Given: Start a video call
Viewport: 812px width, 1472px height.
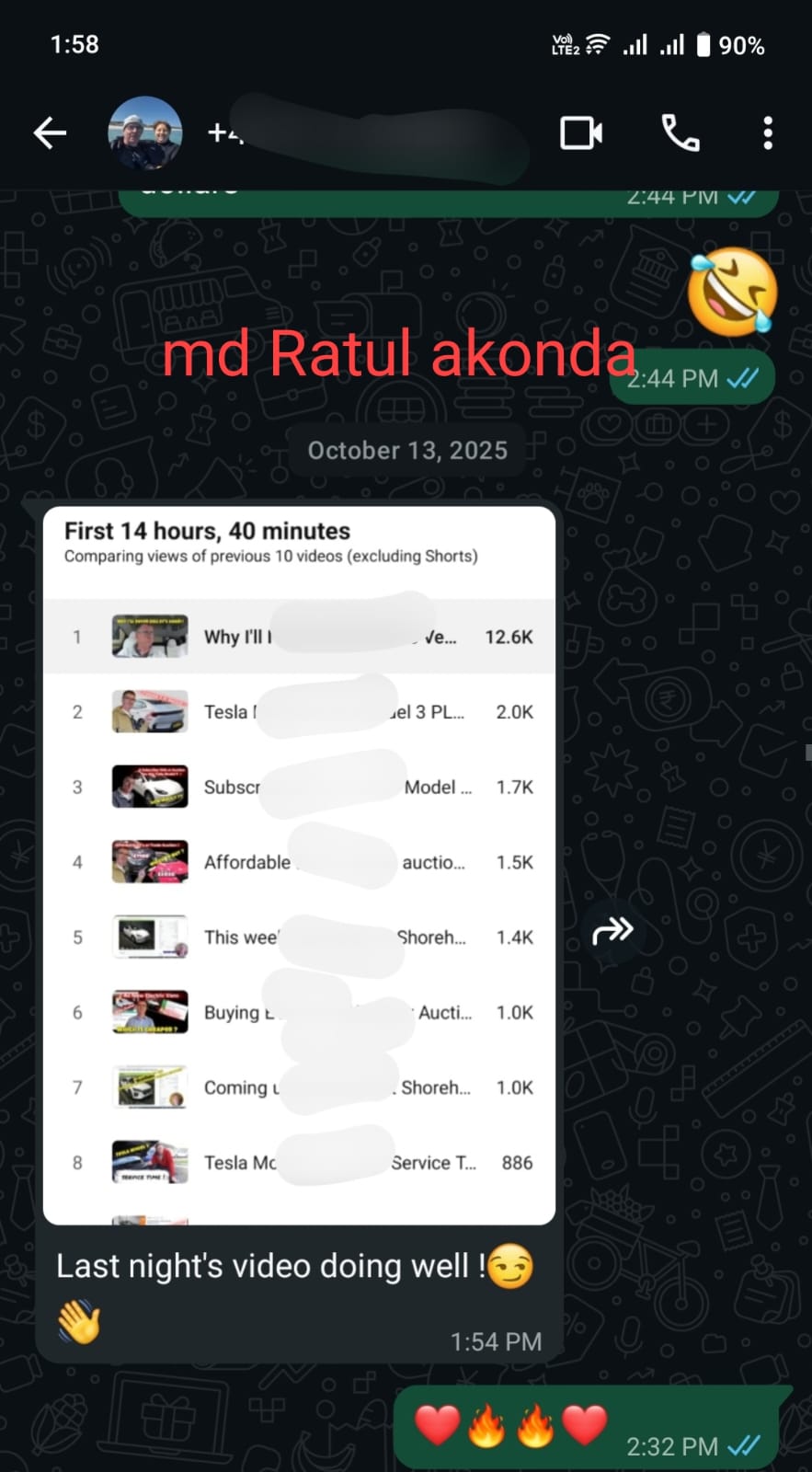Looking at the screenshot, I should click(581, 133).
